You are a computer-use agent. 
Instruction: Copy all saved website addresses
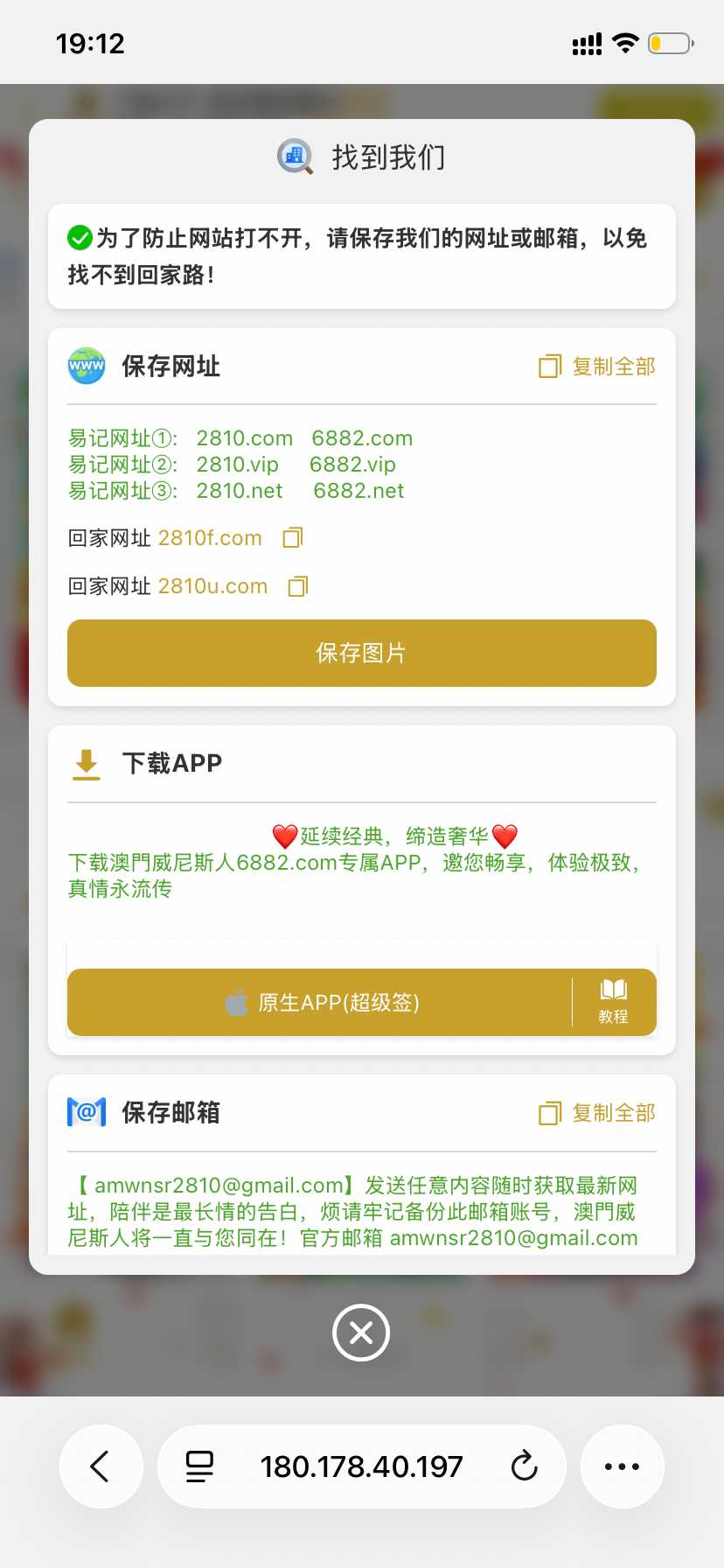tap(597, 367)
